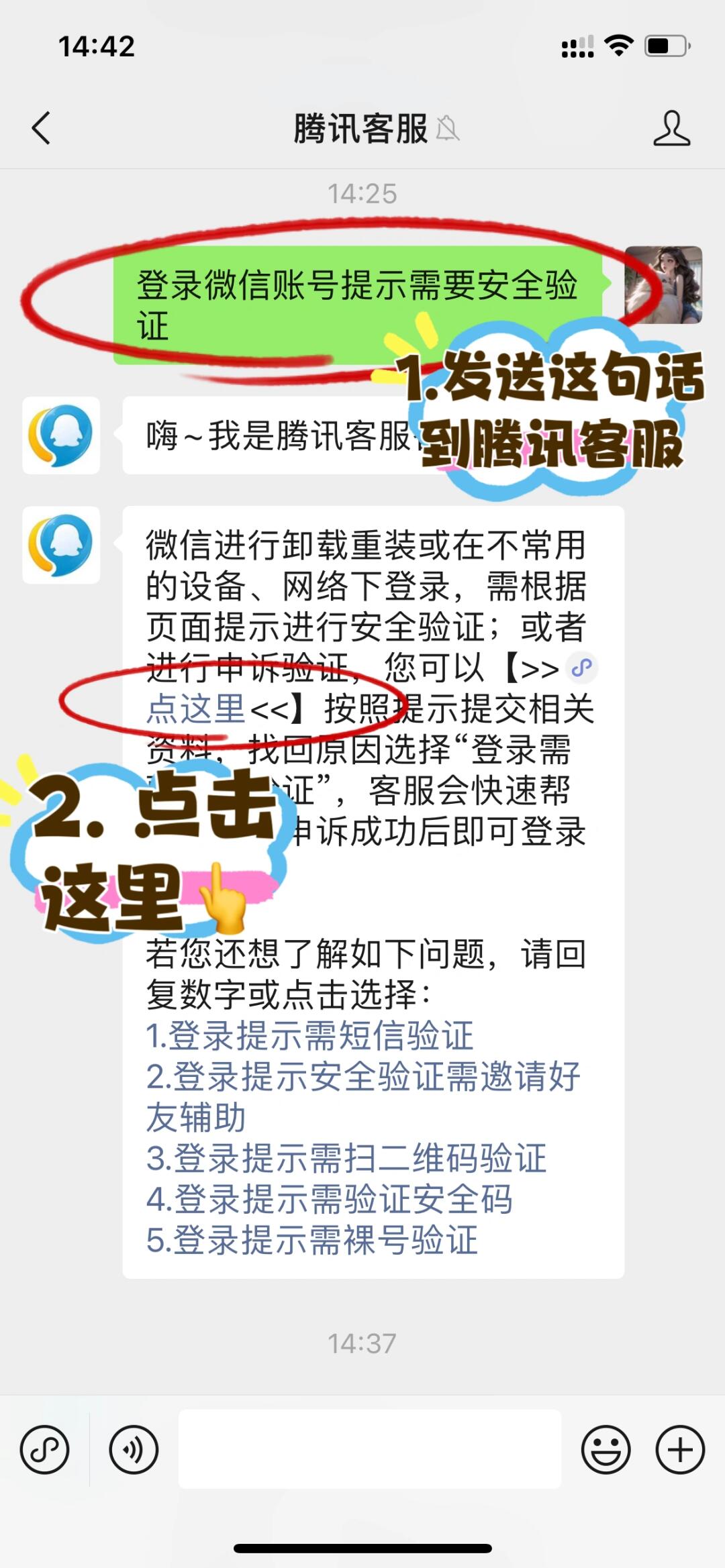Switch to the service menu button
This screenshot has height=1568, width=725.
45,1450
